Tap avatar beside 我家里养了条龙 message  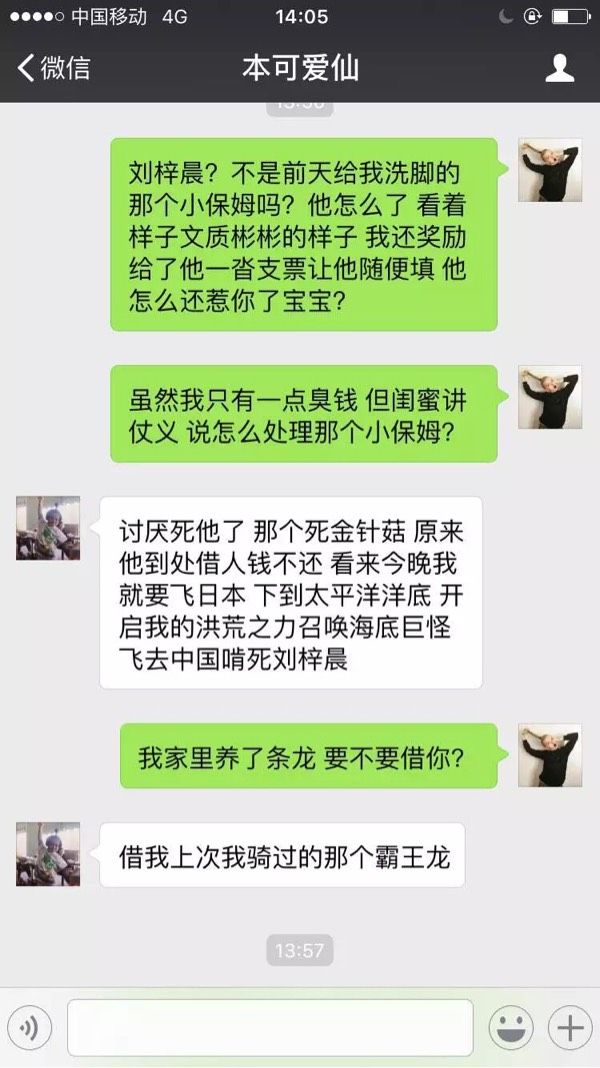[x=550, y=755]
